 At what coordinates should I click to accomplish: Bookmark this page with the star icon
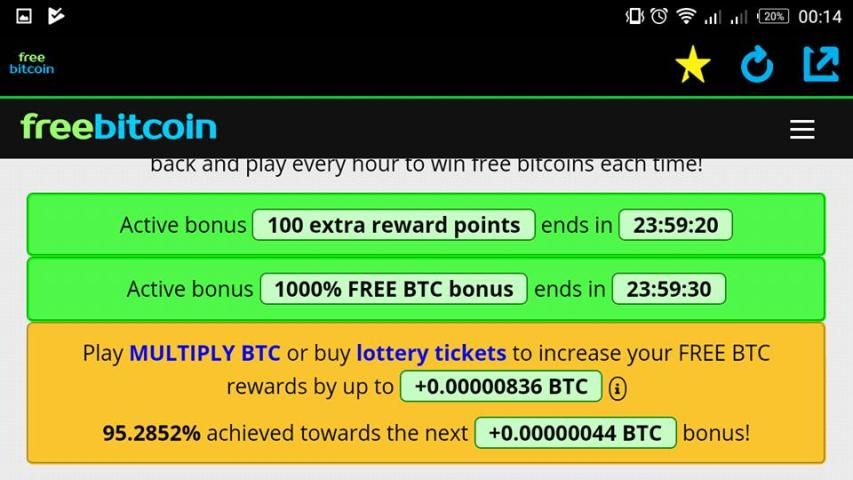tap(692, 66)
